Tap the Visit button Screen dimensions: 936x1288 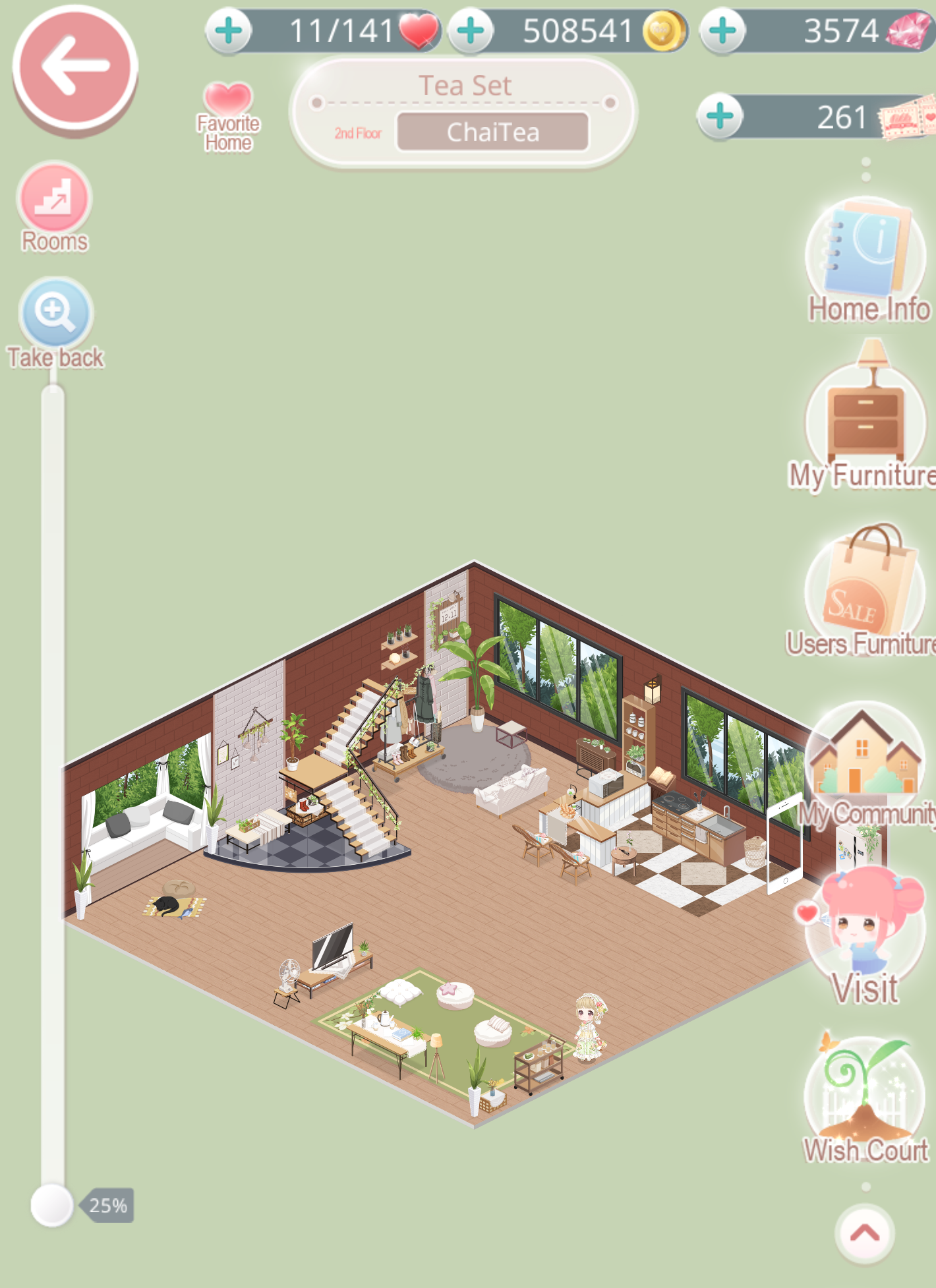click(865, 936)
